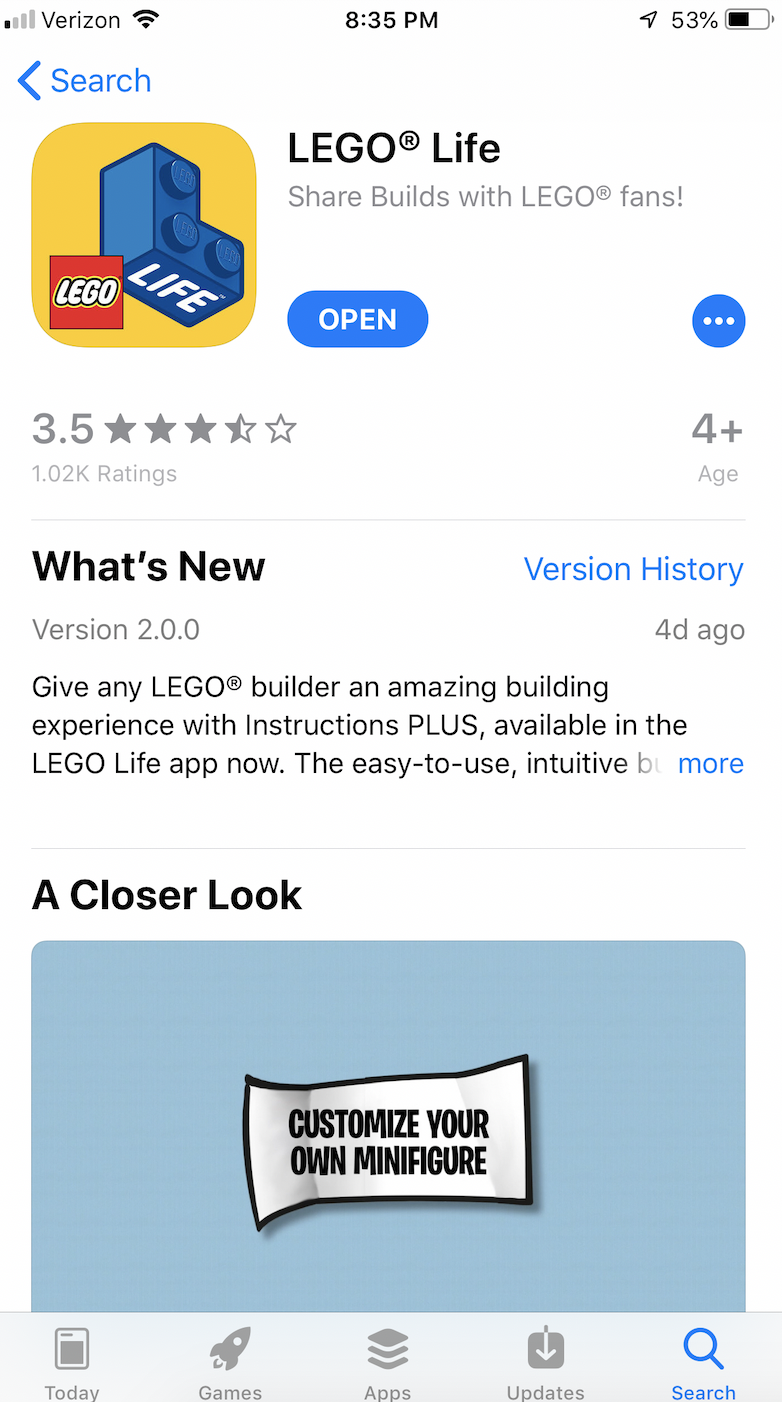Switch to the Games tab

pyautogui.click(x=230, y=1361)
